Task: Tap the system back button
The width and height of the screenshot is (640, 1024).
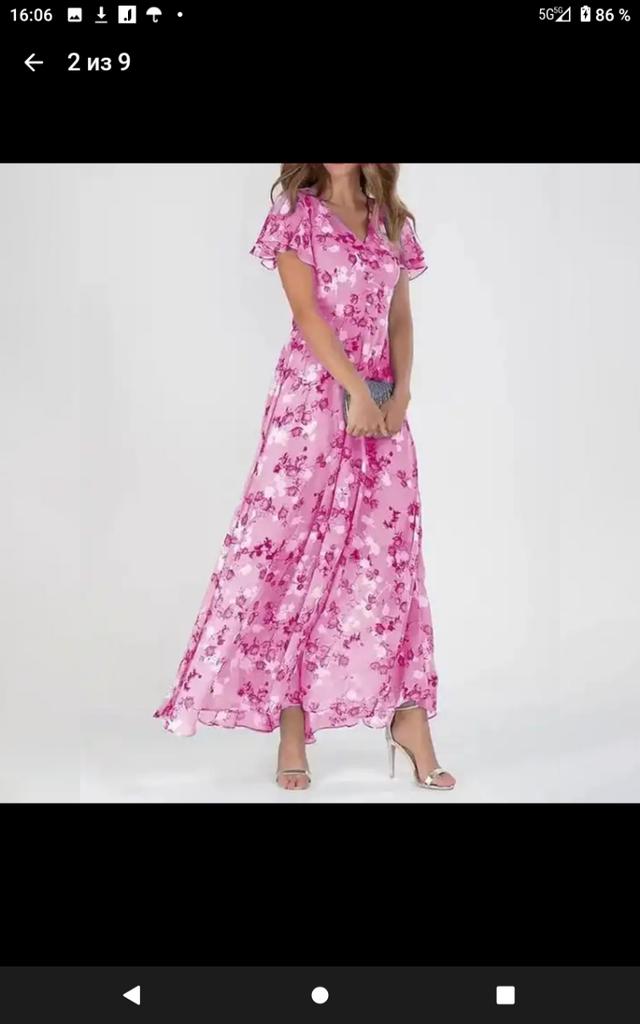Action: coord(132,995)
